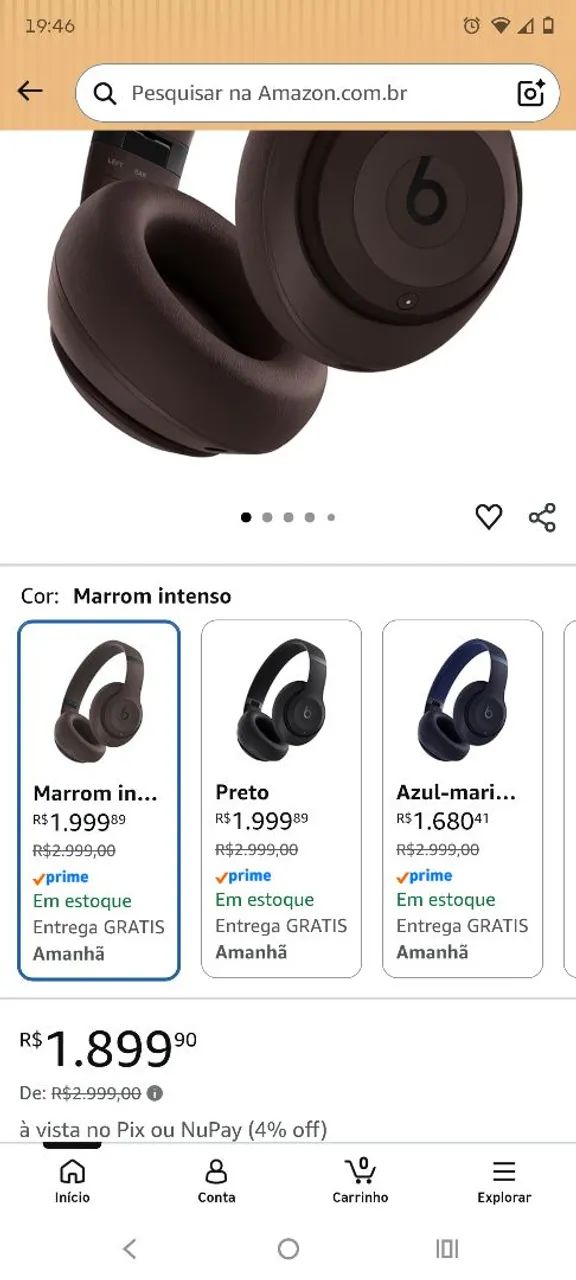The height and width of the screenshot is (1280, 576).
Task: Select the Marrom intenso color option
Action: click(99, 800)
